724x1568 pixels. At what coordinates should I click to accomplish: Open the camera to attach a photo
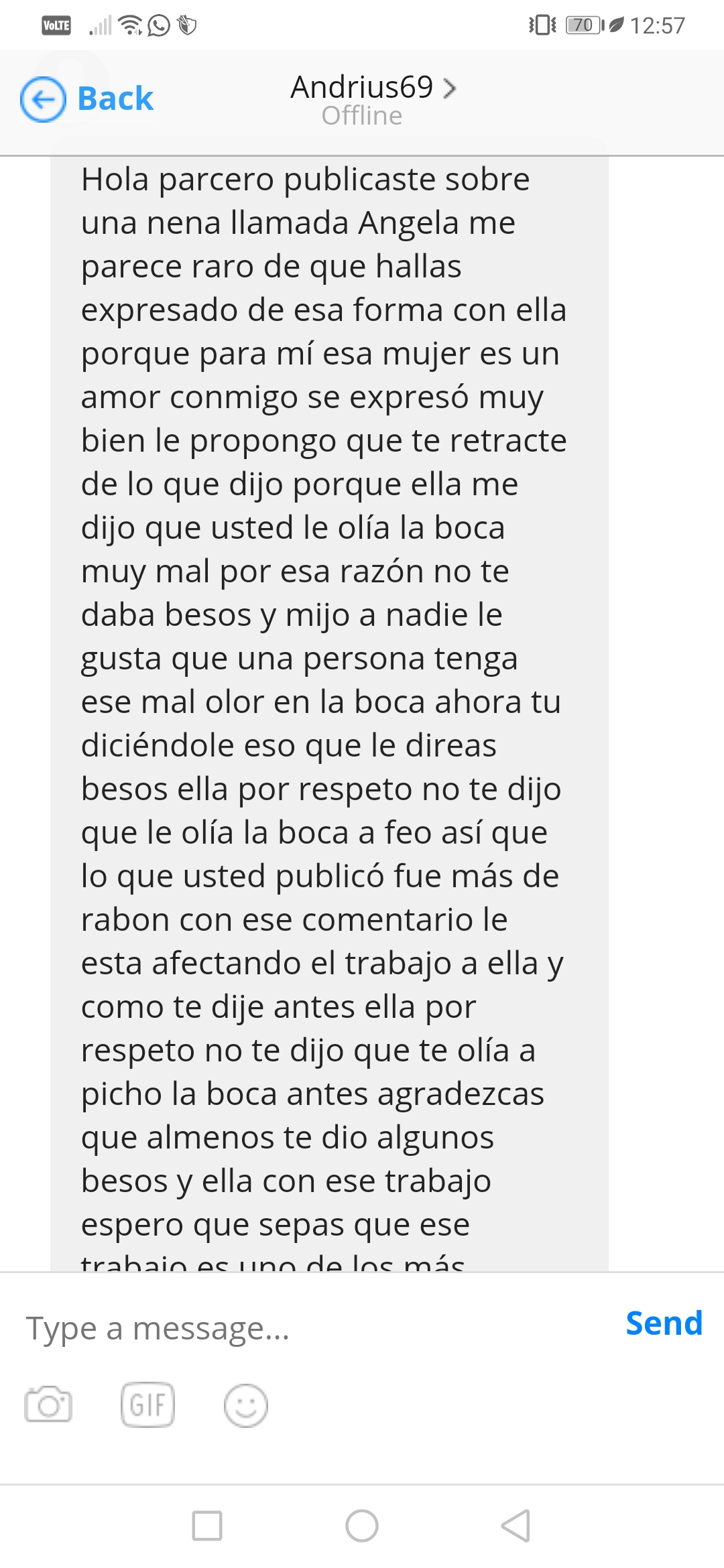tap(48, 1405)
